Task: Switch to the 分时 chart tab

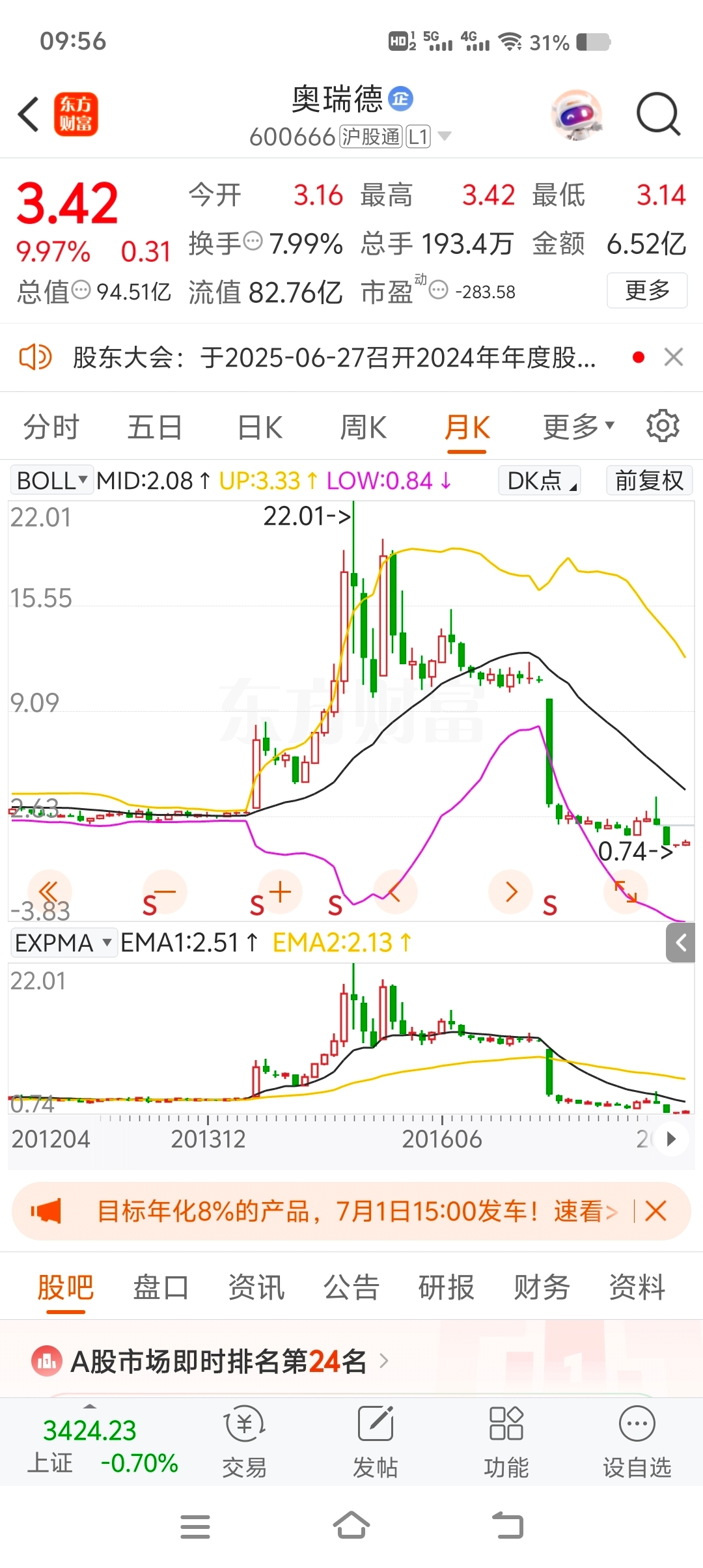Action: point(51,428)
